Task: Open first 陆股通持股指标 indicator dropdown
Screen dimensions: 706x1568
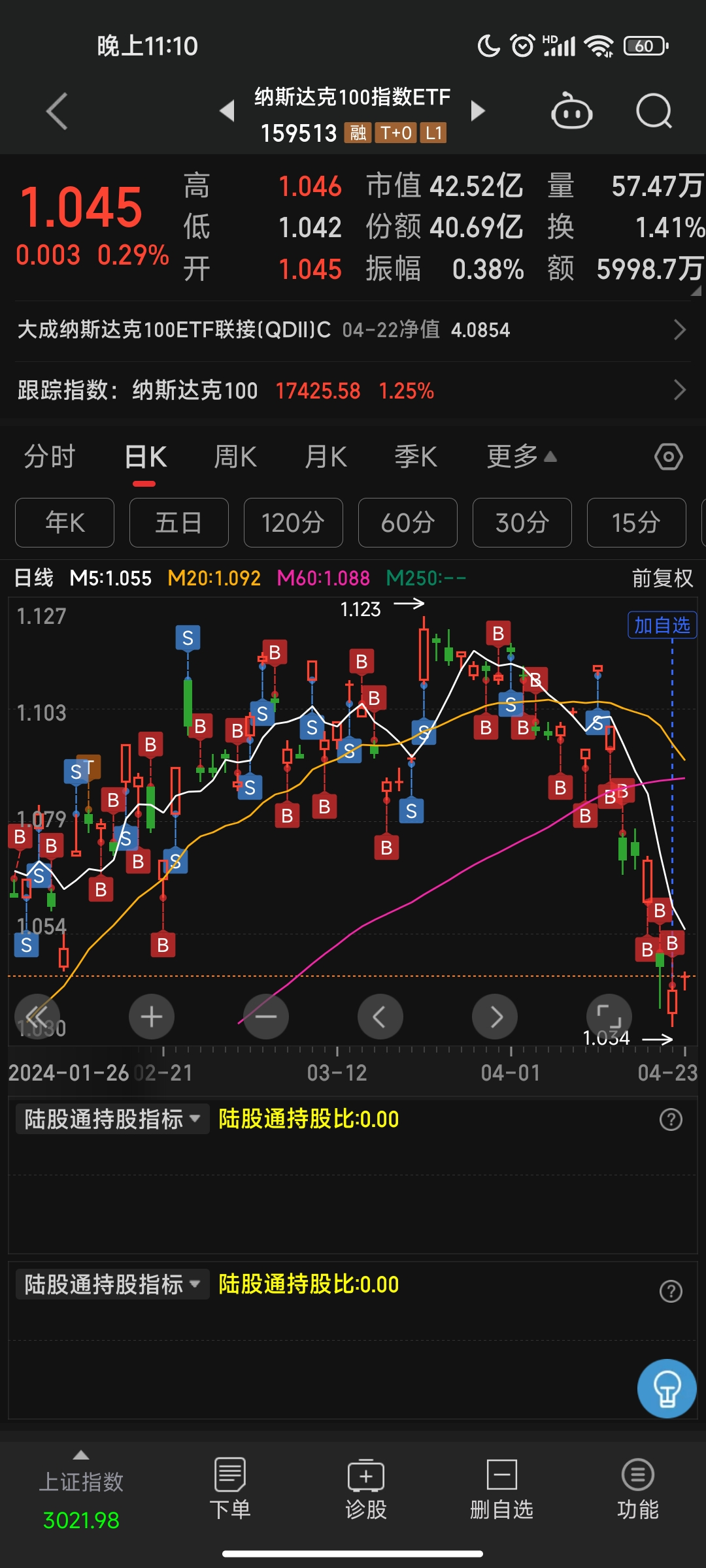Action: pos(112,1119)
